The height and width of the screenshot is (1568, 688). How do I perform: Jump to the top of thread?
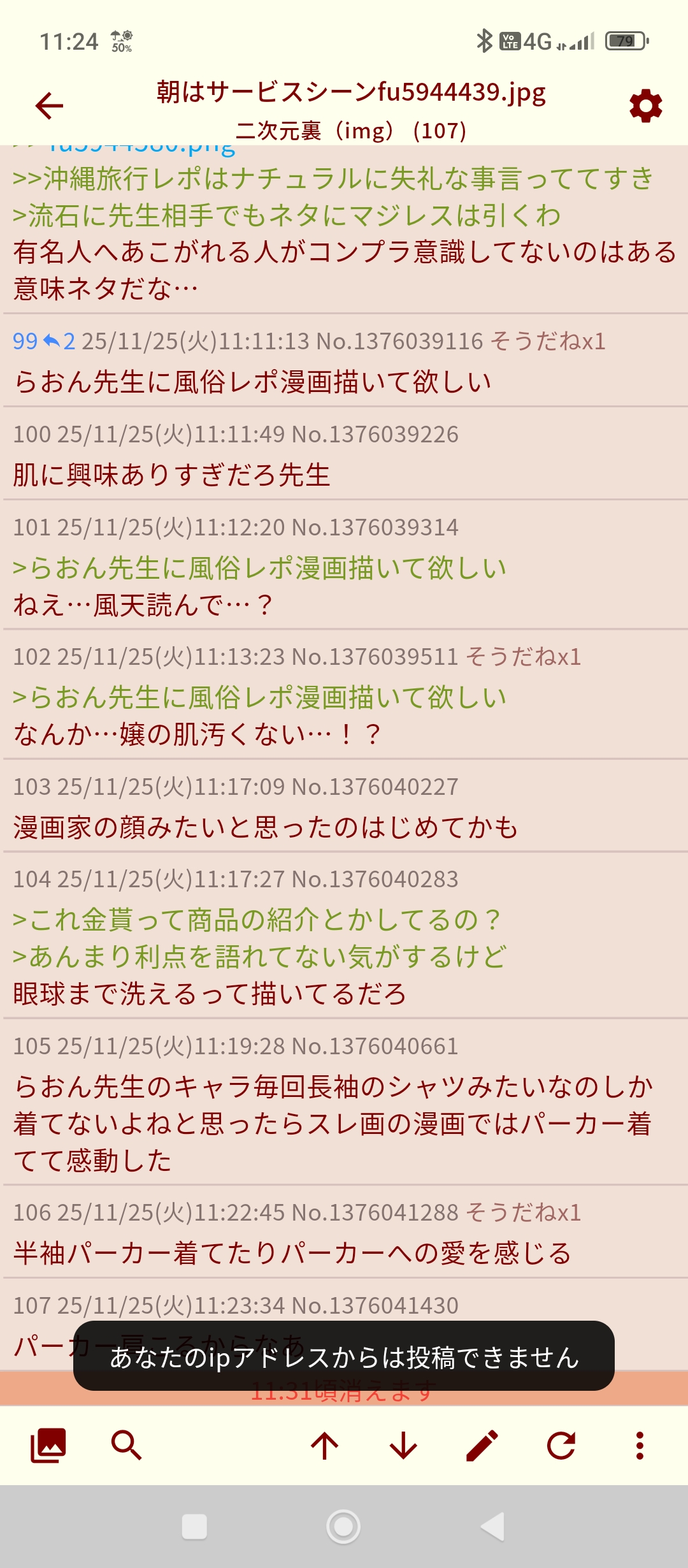[x=325, y=1445]
